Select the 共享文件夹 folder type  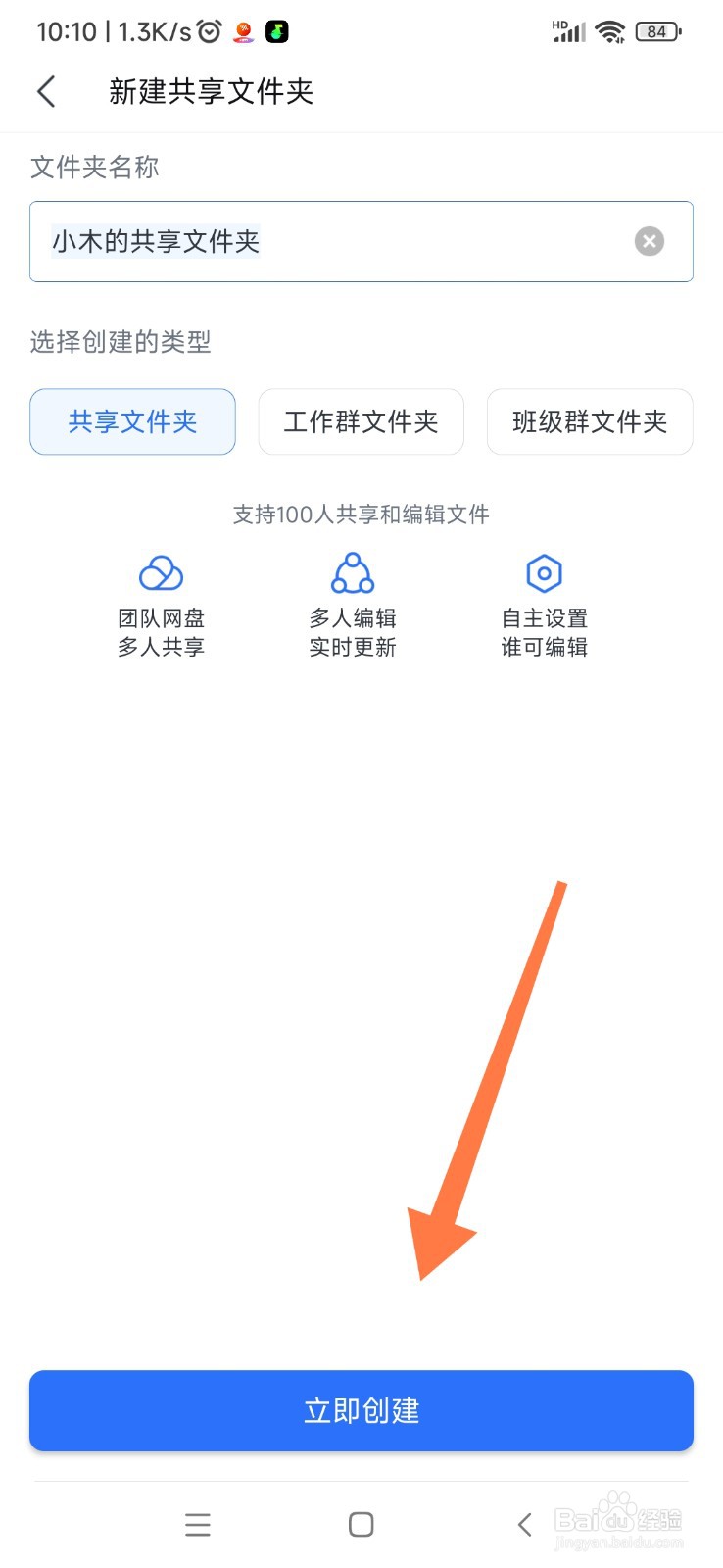click(132, 421)
